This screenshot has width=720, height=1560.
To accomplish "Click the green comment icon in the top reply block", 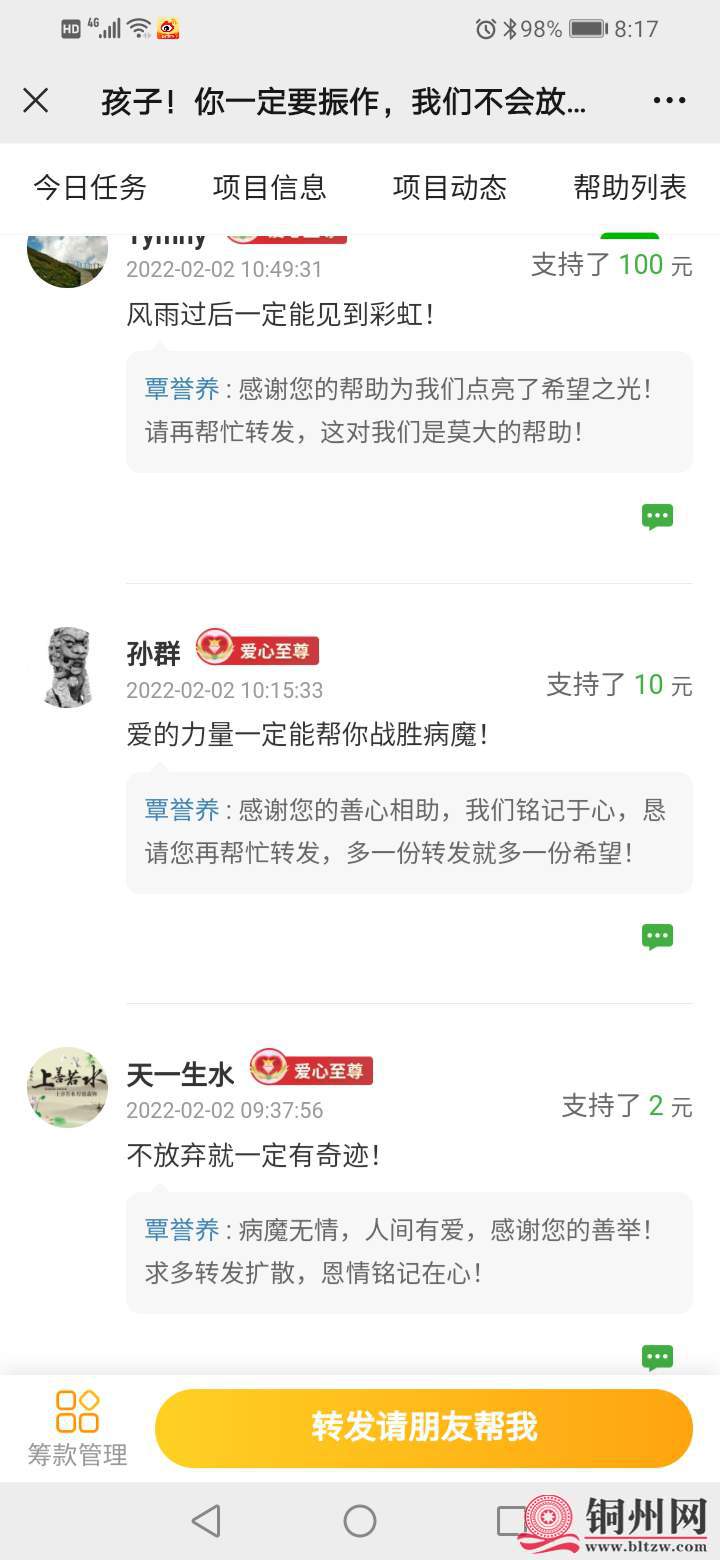I will (x=657, y=515).
